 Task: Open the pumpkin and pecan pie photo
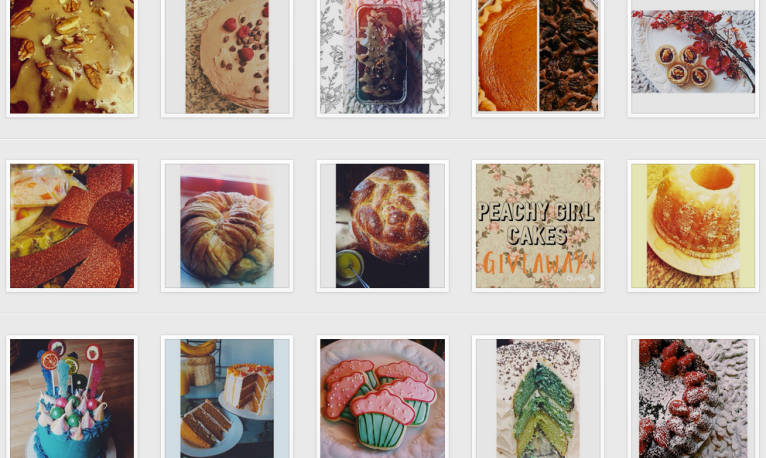(x=538, y=56)
